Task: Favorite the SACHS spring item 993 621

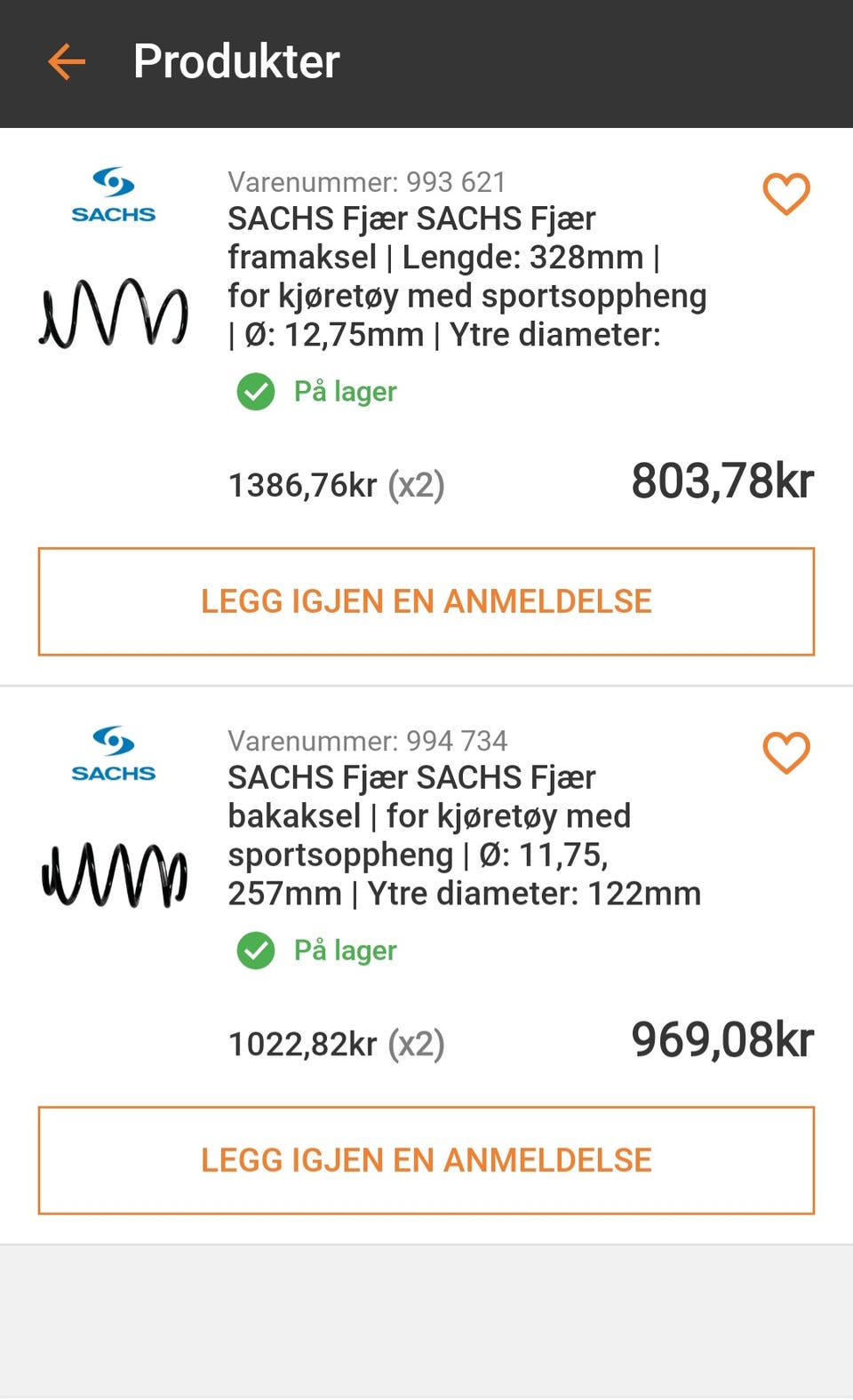Action: click(x=786, y=194)
